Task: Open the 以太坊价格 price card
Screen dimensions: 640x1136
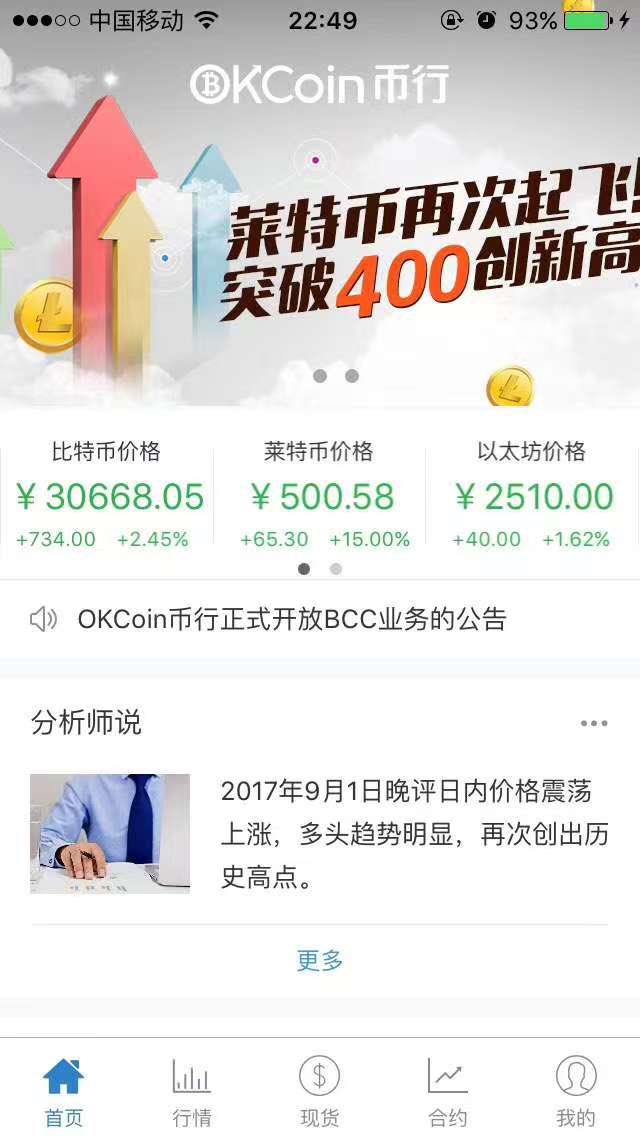Action: coord(532,497)
